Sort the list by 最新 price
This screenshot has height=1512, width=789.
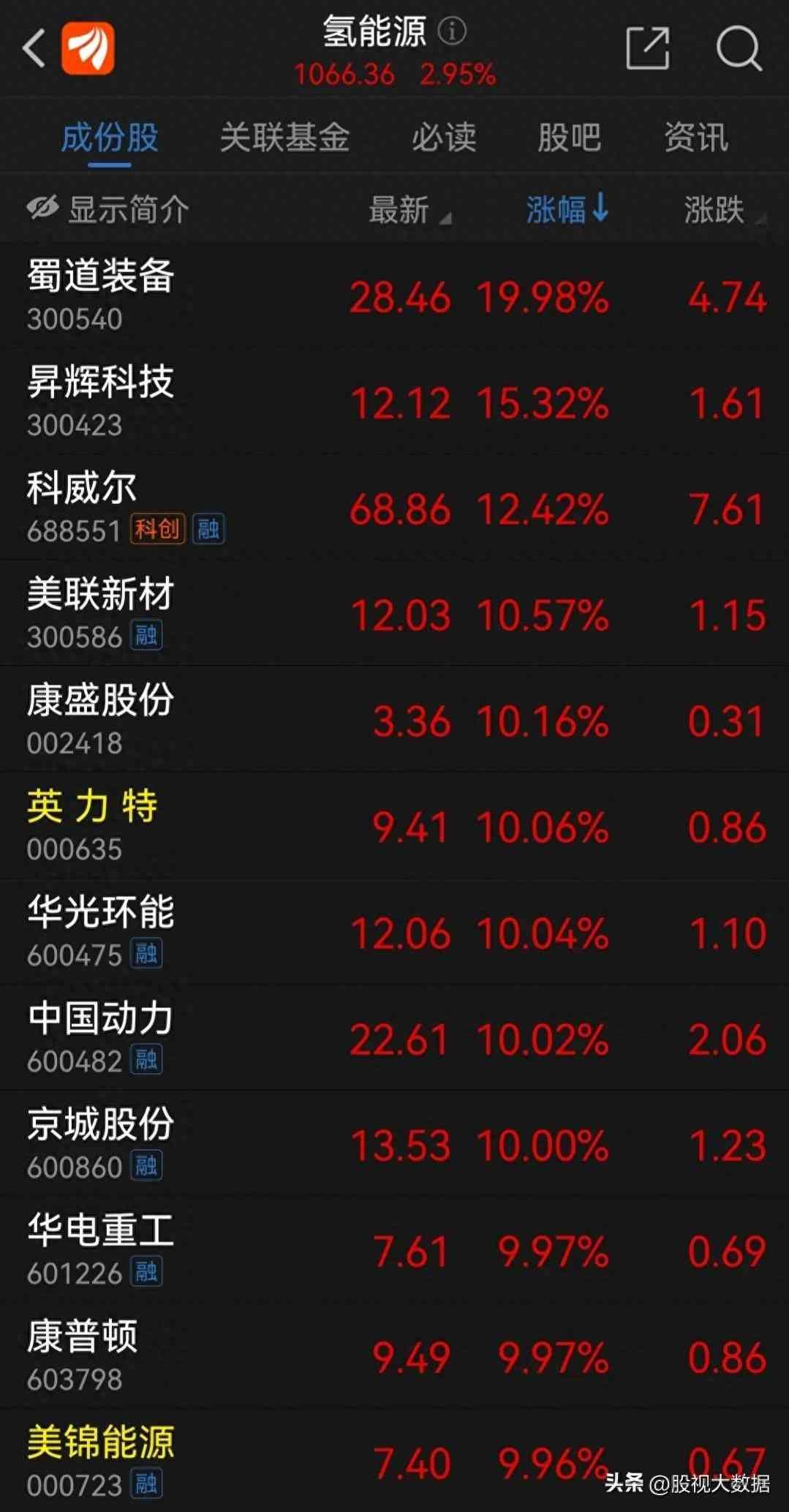coord(408,211)
